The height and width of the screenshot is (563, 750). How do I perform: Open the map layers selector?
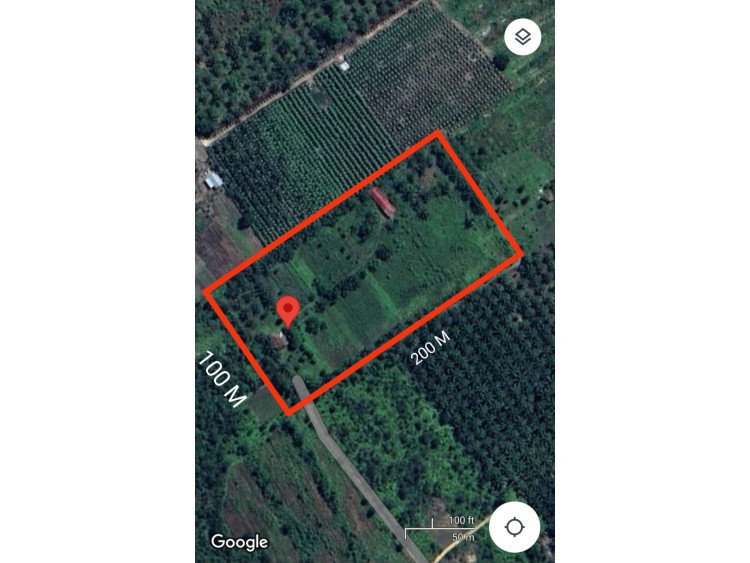[x=522, y=38]
